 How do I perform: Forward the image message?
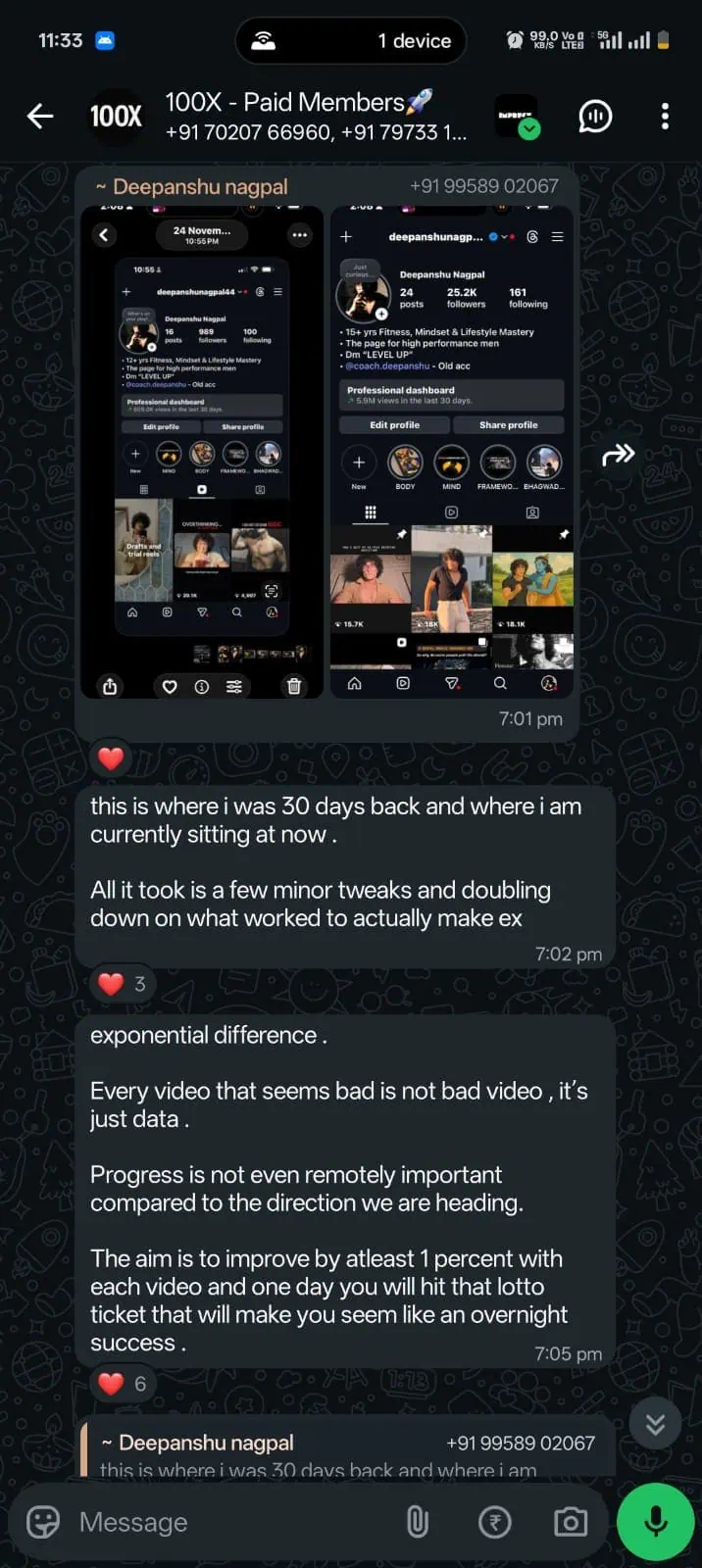click(x=618, y=455)
